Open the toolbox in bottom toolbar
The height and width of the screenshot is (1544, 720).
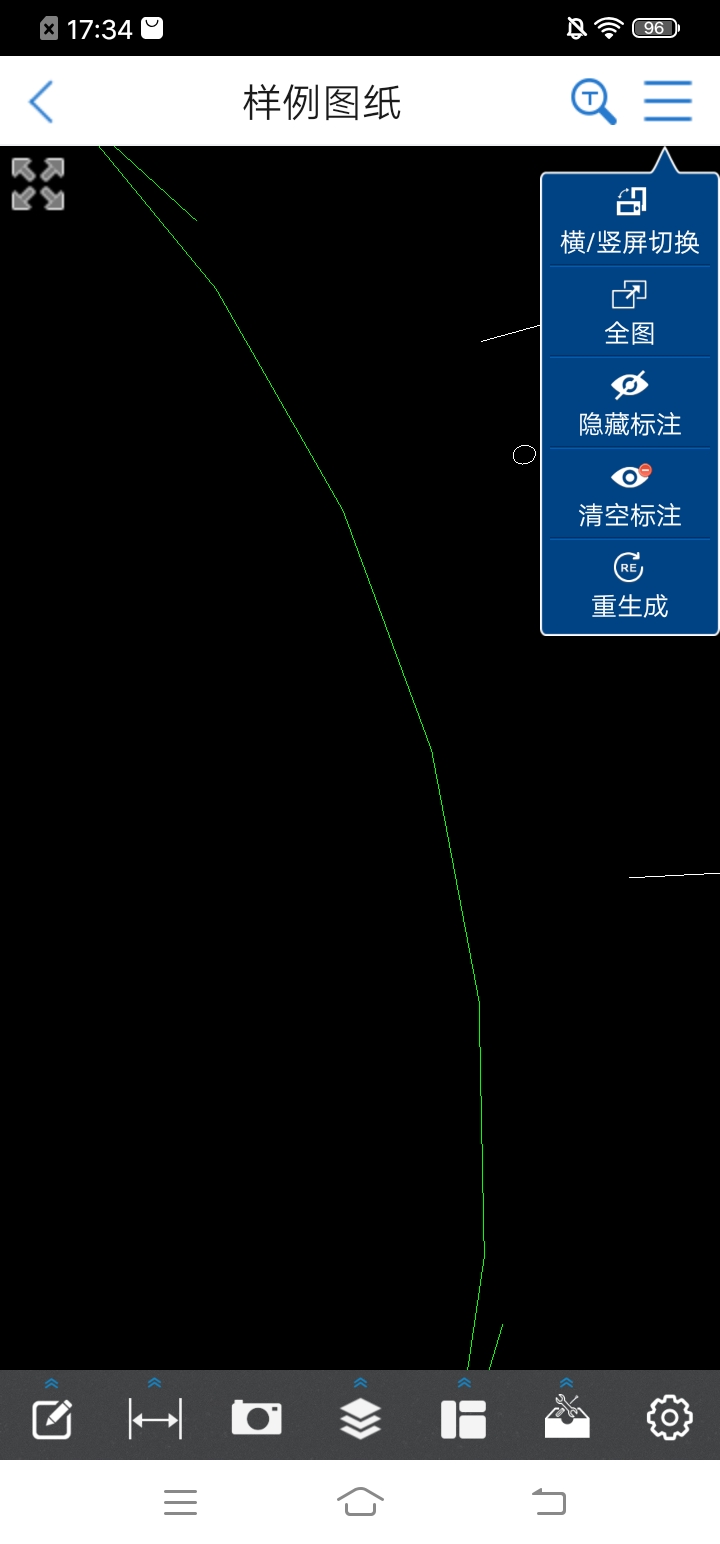click(x=566, y=1417)
